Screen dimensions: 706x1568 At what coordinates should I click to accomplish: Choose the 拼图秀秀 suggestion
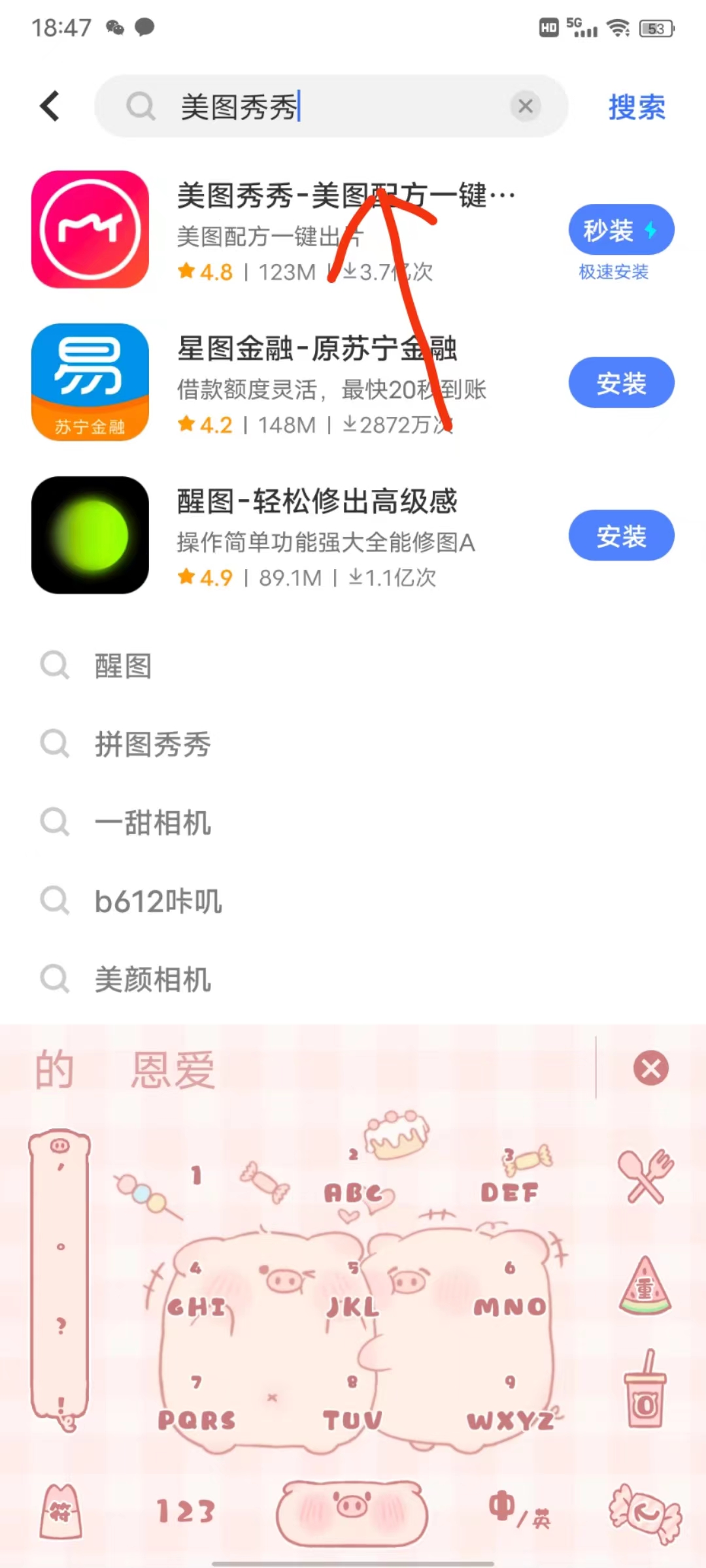click(152, 745)
